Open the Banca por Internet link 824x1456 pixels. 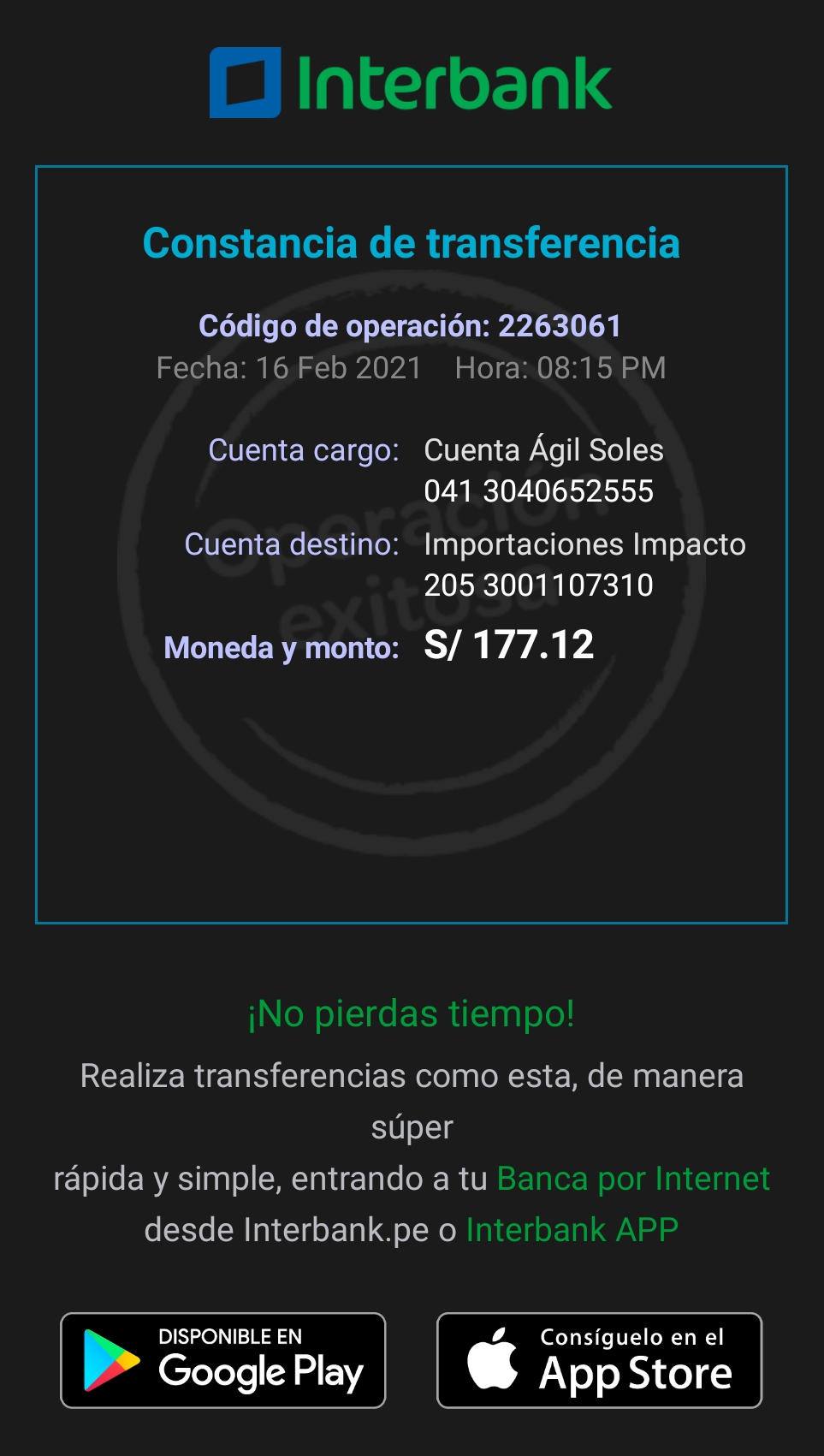coord(633,1179)
